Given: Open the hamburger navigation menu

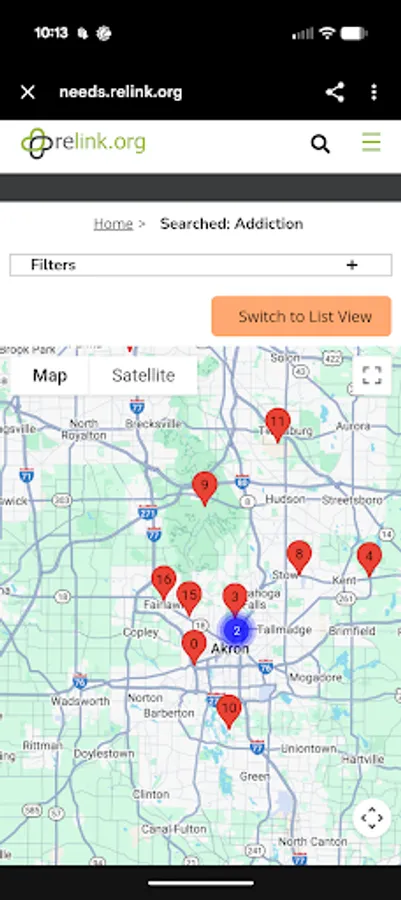Looking at the screenshot, I should pyautogui.click(x=371, y=142).
